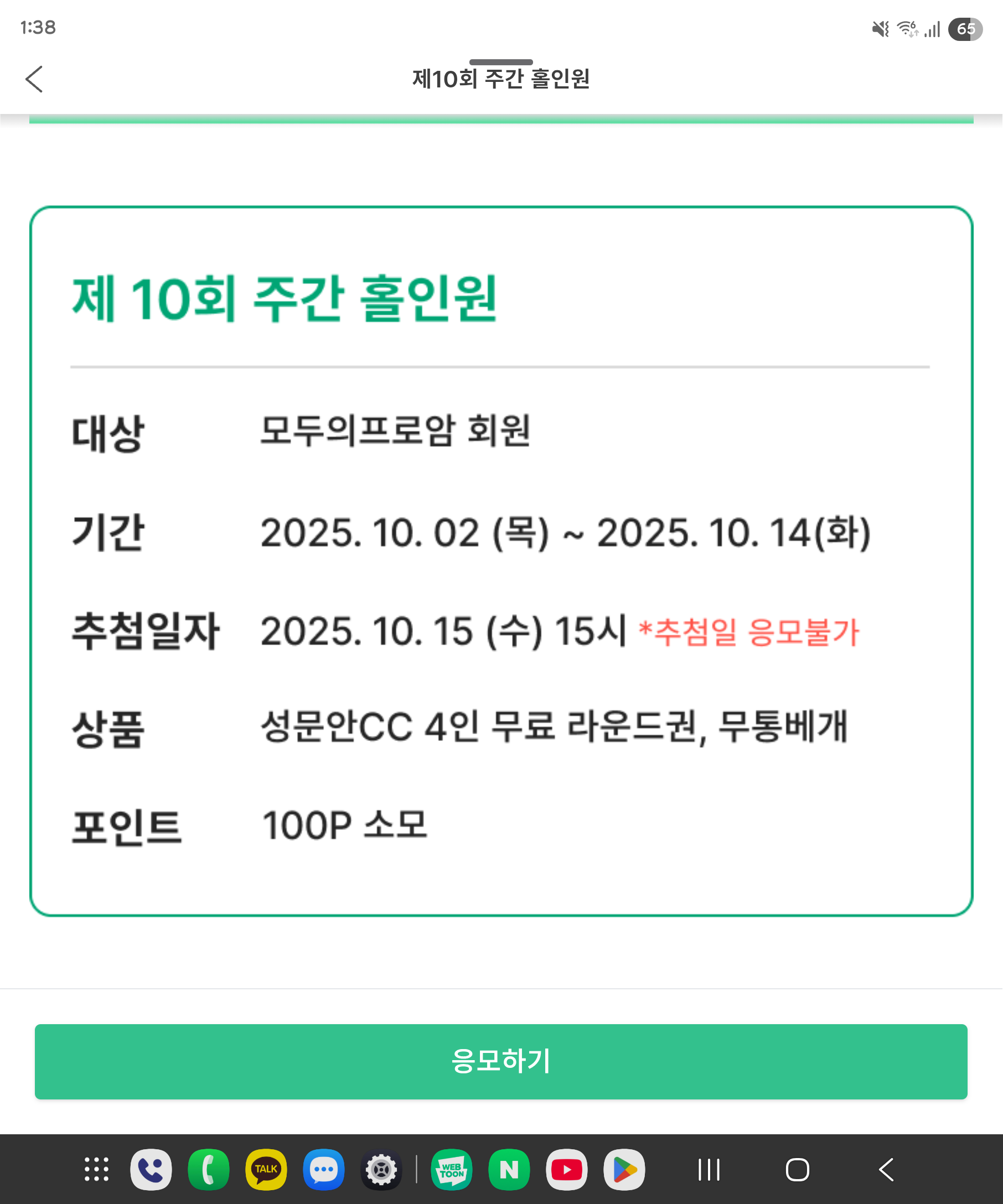Go back using the header arrow
This screenshot has height=1204, width=1003.
click(x=34, y=79)
